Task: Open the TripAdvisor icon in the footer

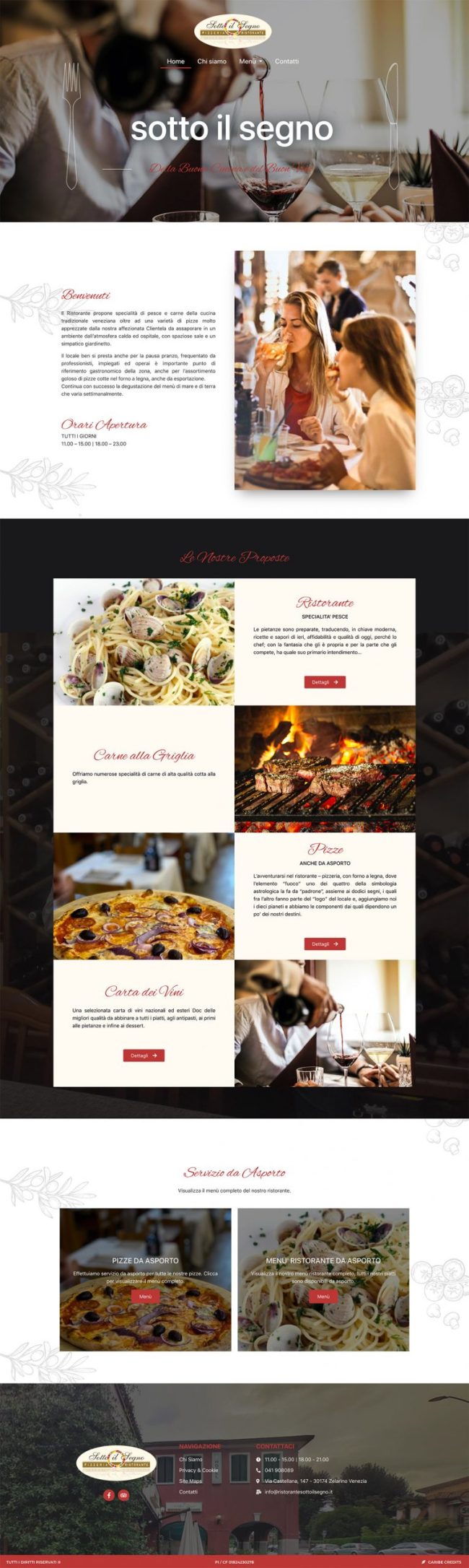Action: pos(123,1495)
